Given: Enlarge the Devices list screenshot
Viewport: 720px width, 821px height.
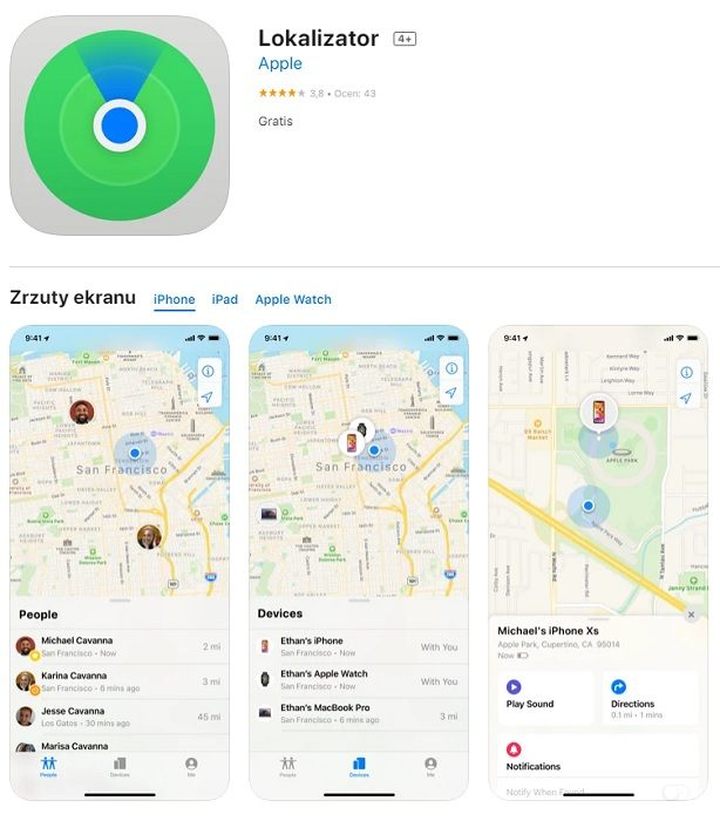Looking at the screenshot, I should click(358, 560).
